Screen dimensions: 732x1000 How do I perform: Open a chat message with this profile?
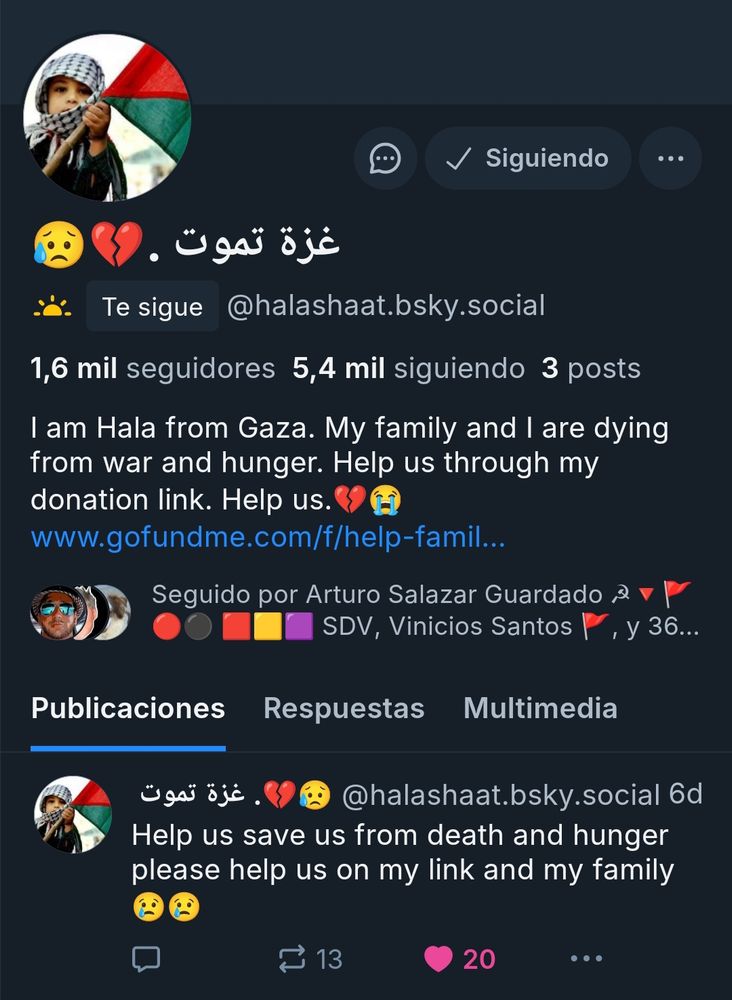click(x=385, y=158)
